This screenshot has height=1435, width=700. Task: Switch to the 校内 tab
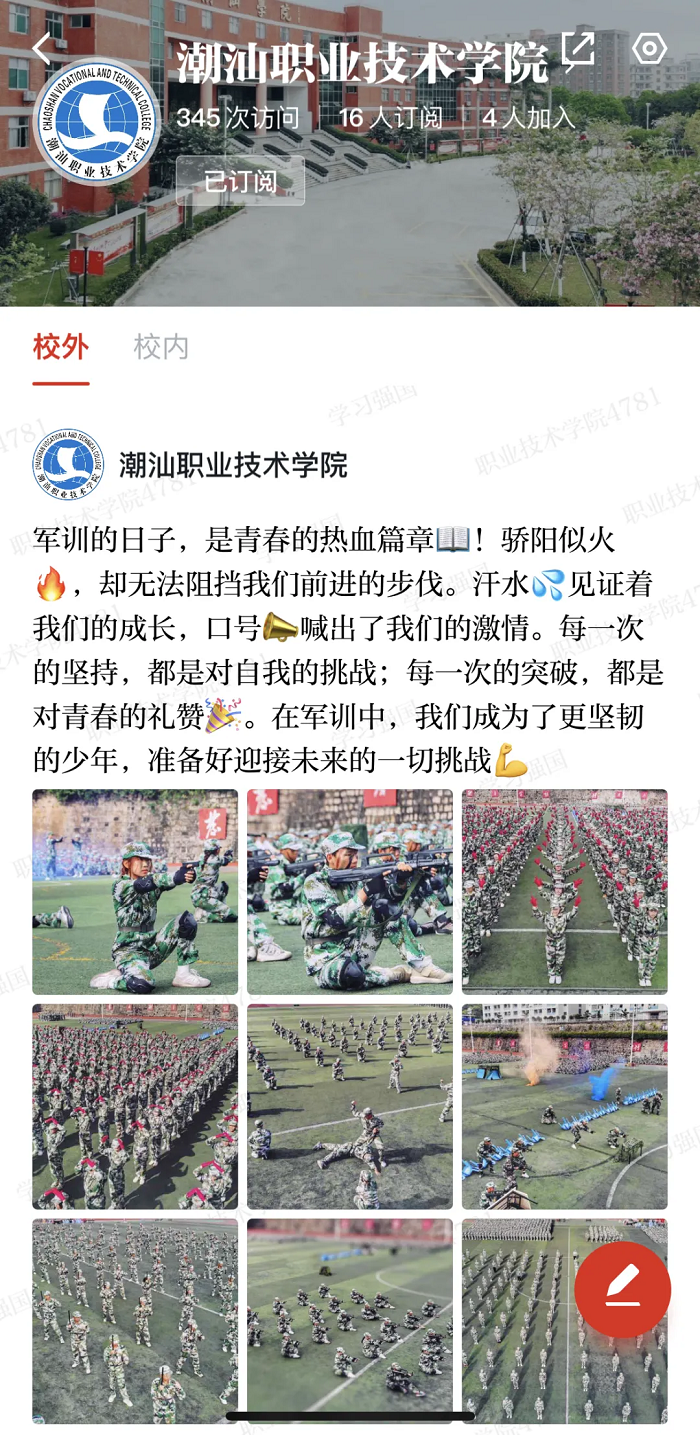pos(161,347)
